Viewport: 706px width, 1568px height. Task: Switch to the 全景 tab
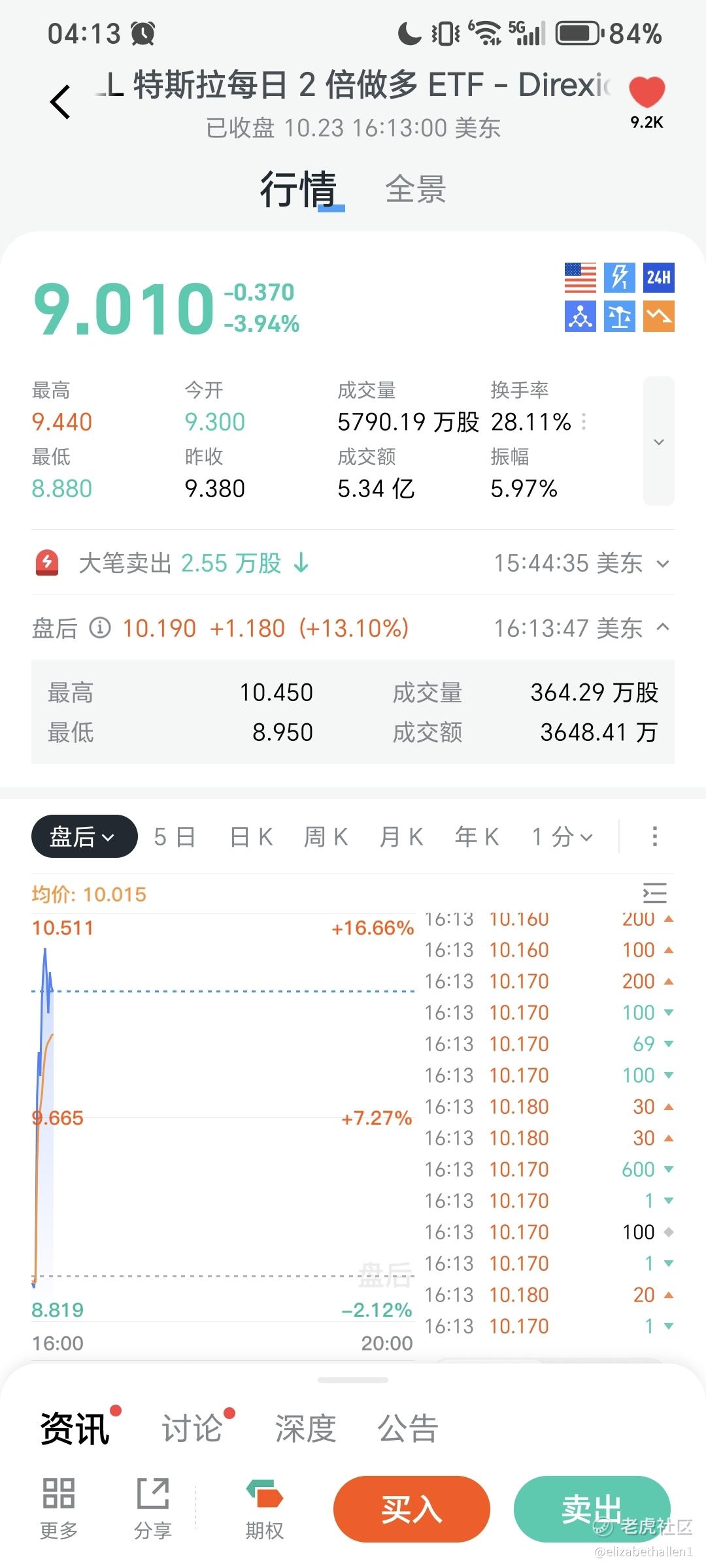tap(415, 189)
